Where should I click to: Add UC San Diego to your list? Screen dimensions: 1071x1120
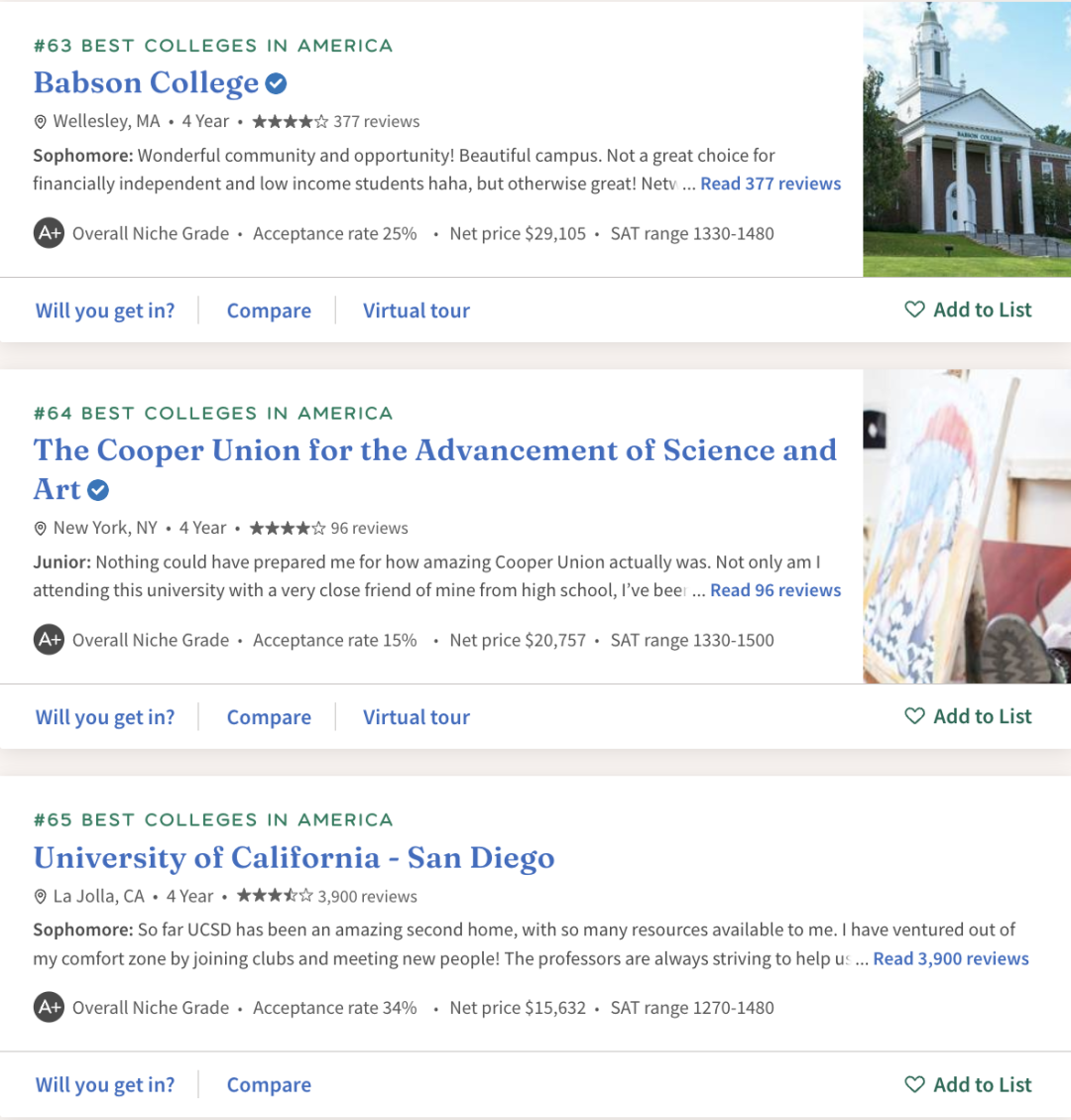coord(968,1084)
